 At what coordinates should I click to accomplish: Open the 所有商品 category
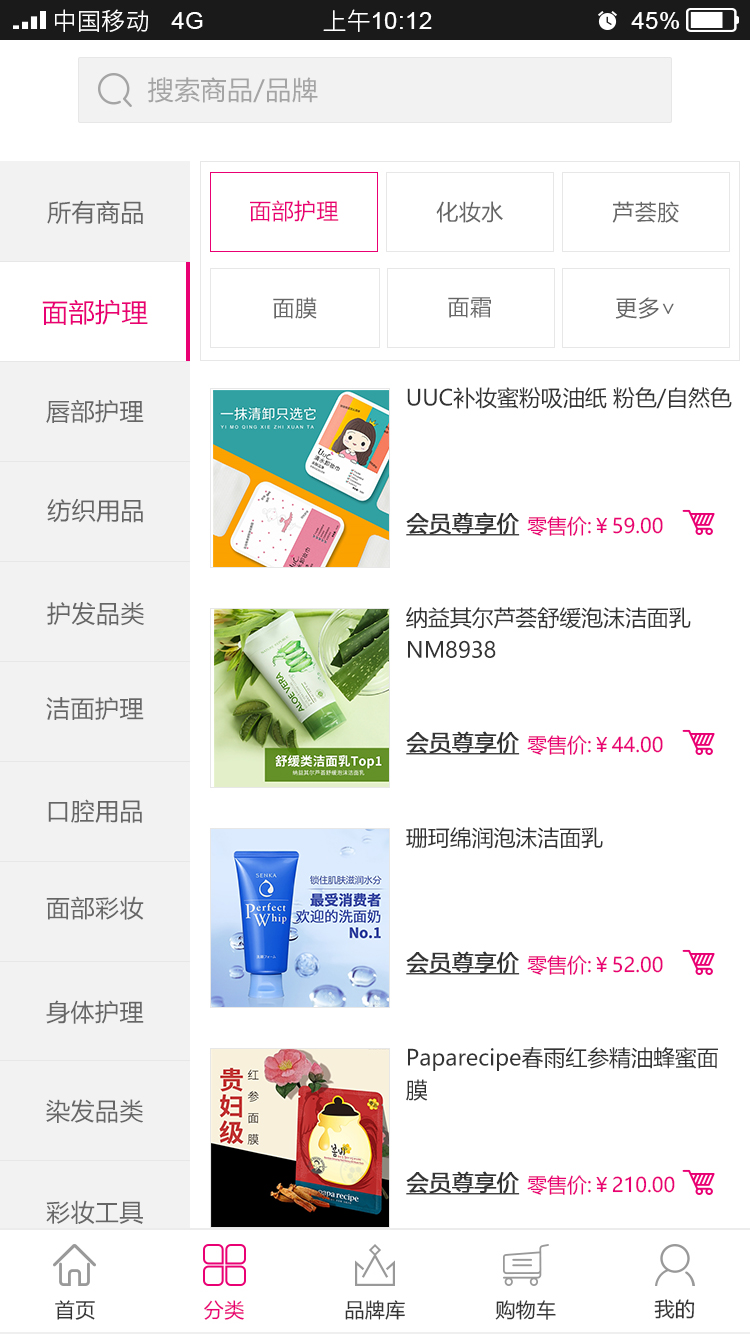[x=94, y=211]
